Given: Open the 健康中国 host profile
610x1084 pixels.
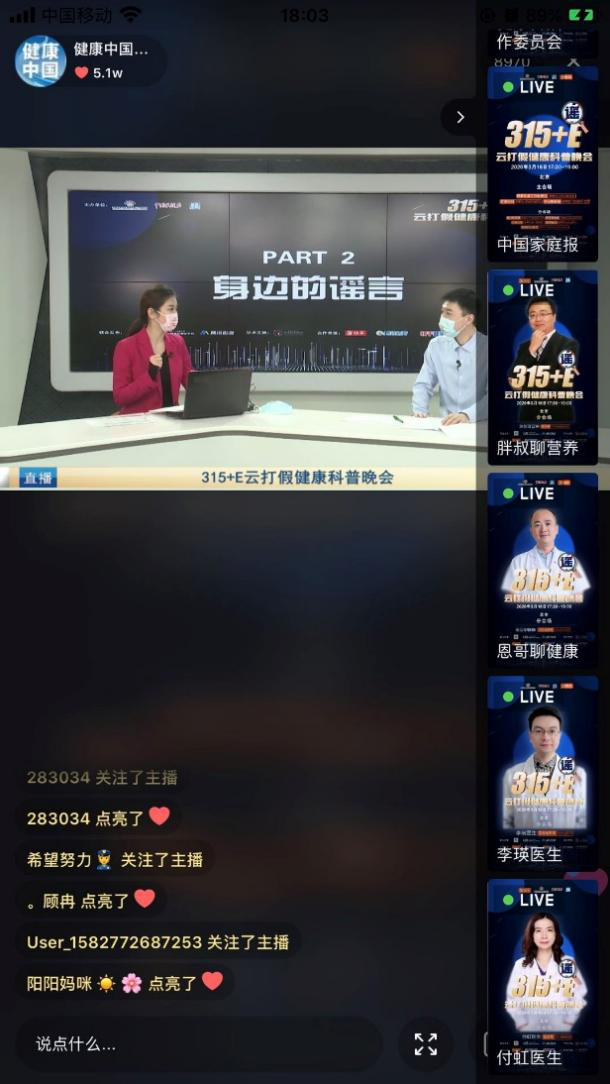Looking at the screenshot, I should pyautogui.click(x=40, y=60).
